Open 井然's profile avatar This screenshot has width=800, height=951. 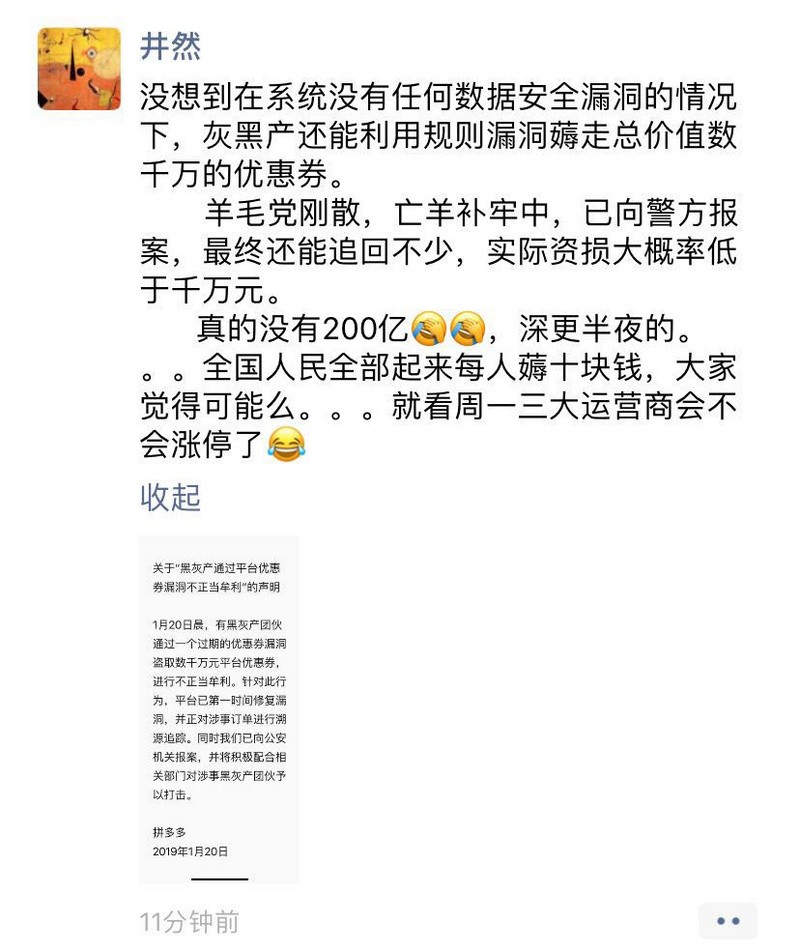coord(79,69)
